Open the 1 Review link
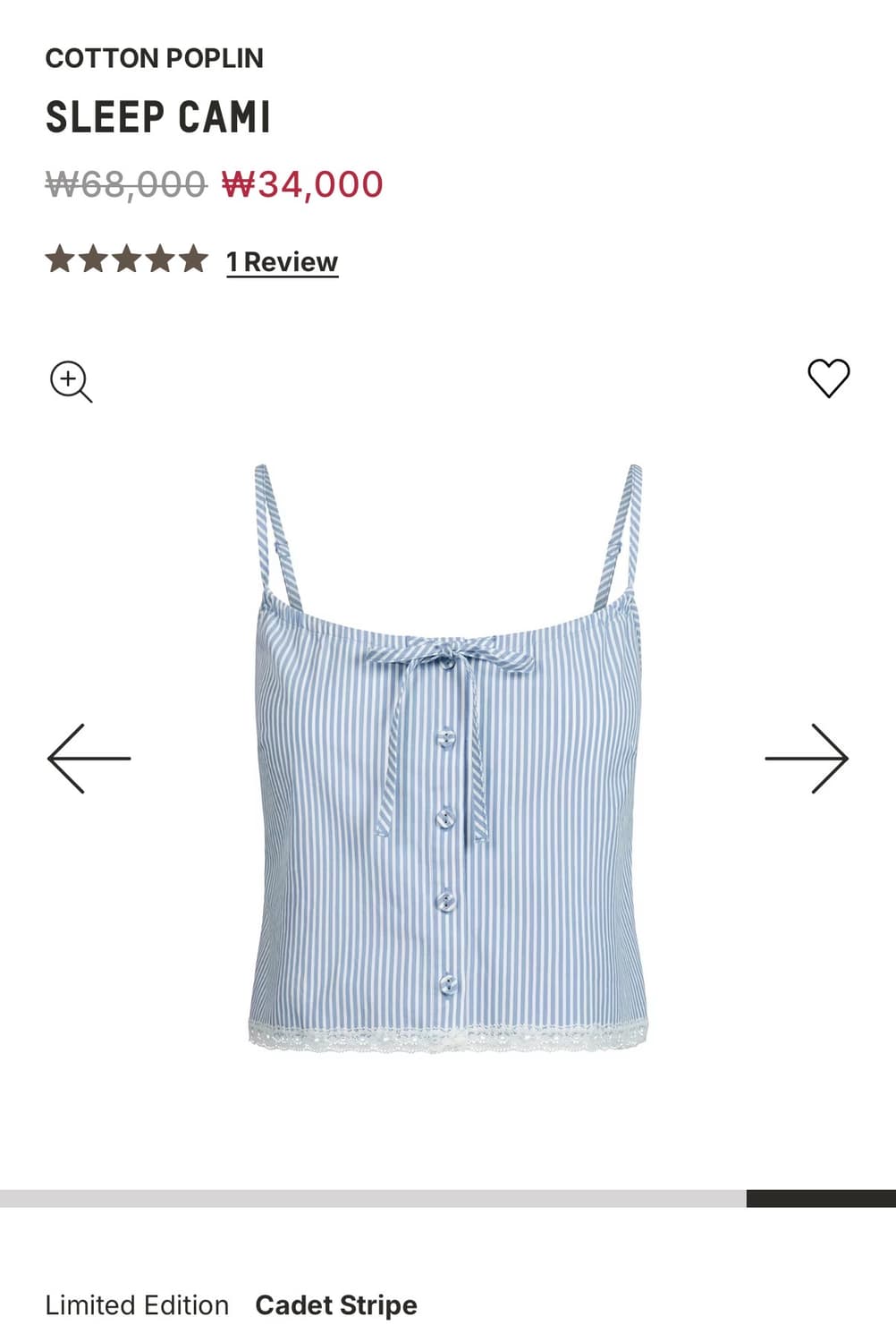896x1342 pixels. coord(281,262)
